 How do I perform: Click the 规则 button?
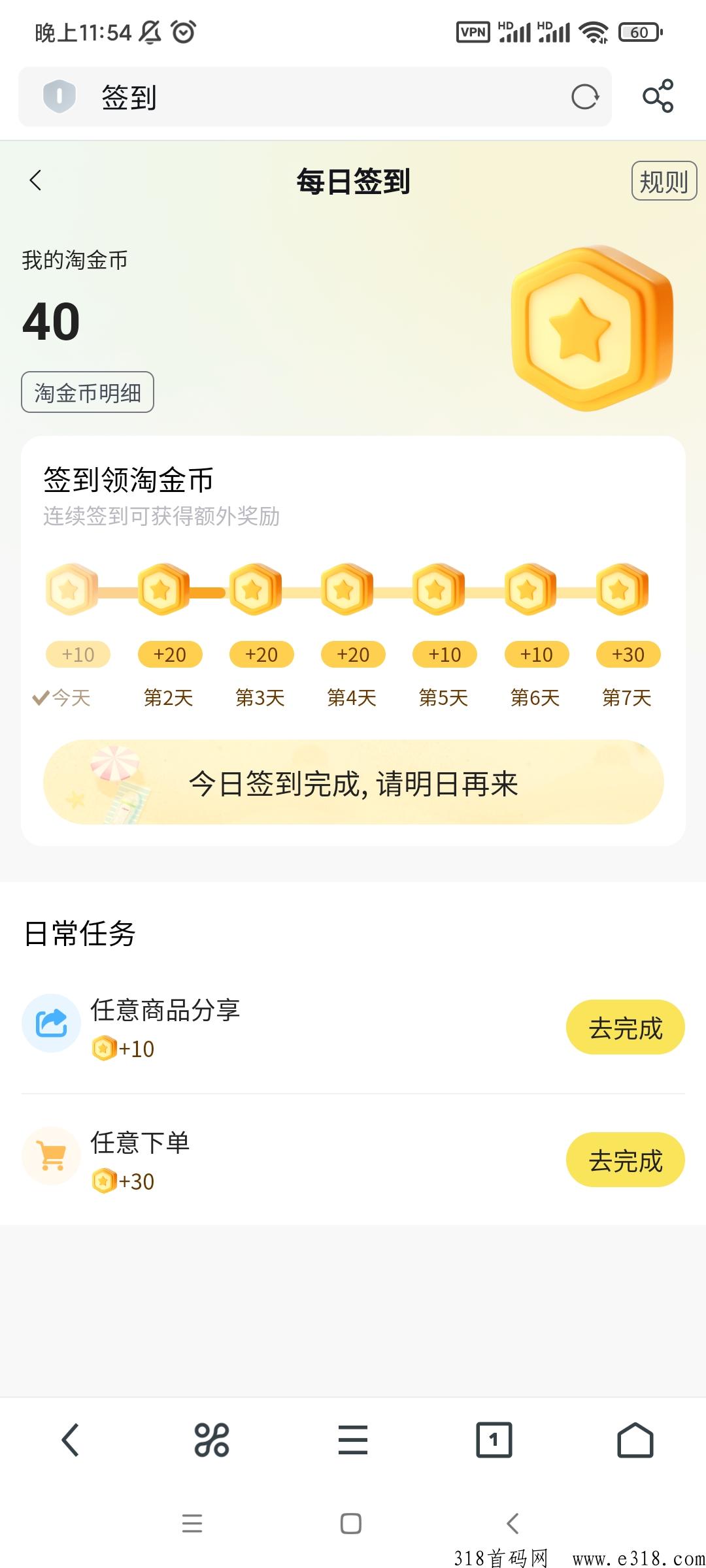tap(665, 181)
